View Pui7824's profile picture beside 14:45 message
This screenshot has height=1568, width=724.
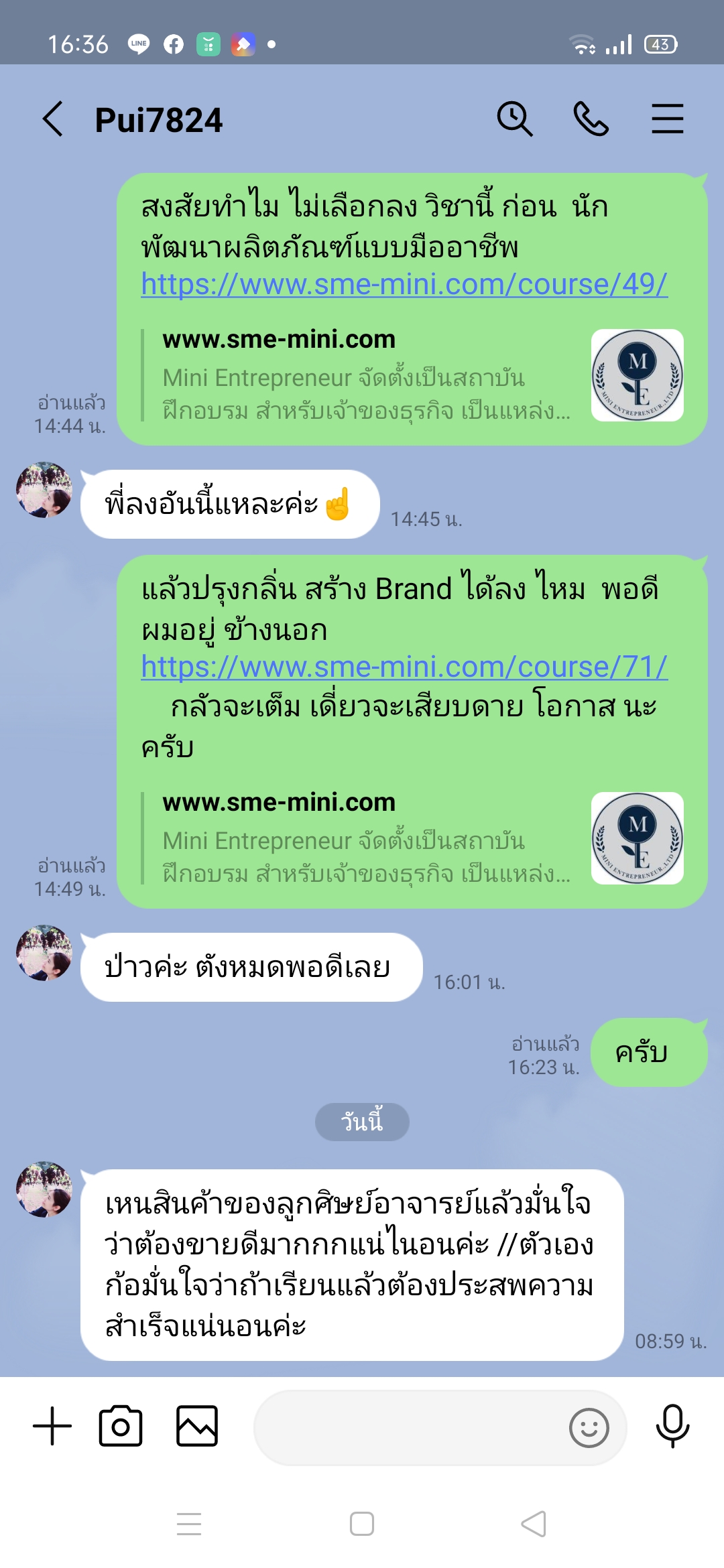pyautogui.click(x=44, y=490)
